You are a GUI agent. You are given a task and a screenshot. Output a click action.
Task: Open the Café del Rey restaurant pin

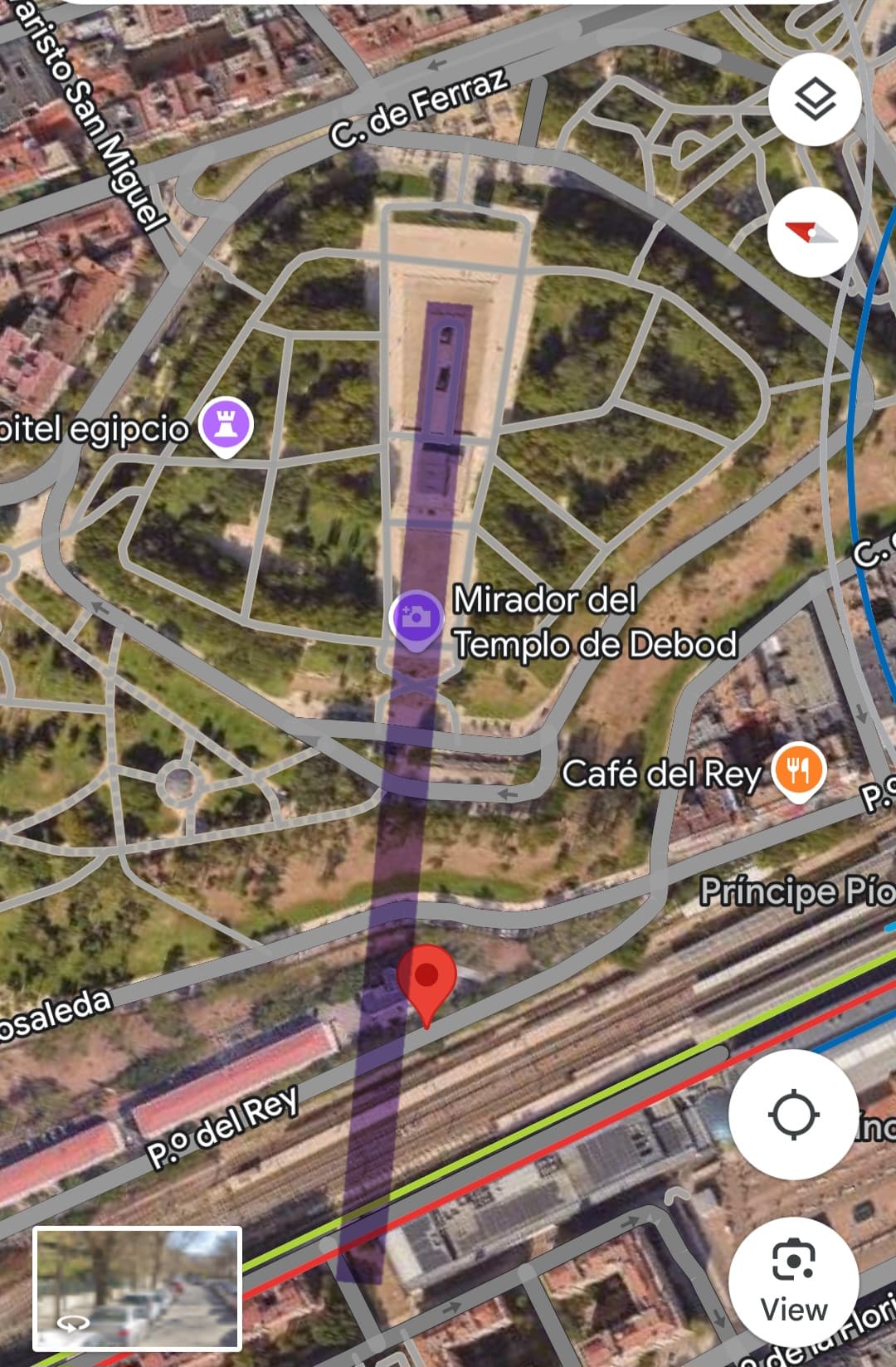coord(797,770)
